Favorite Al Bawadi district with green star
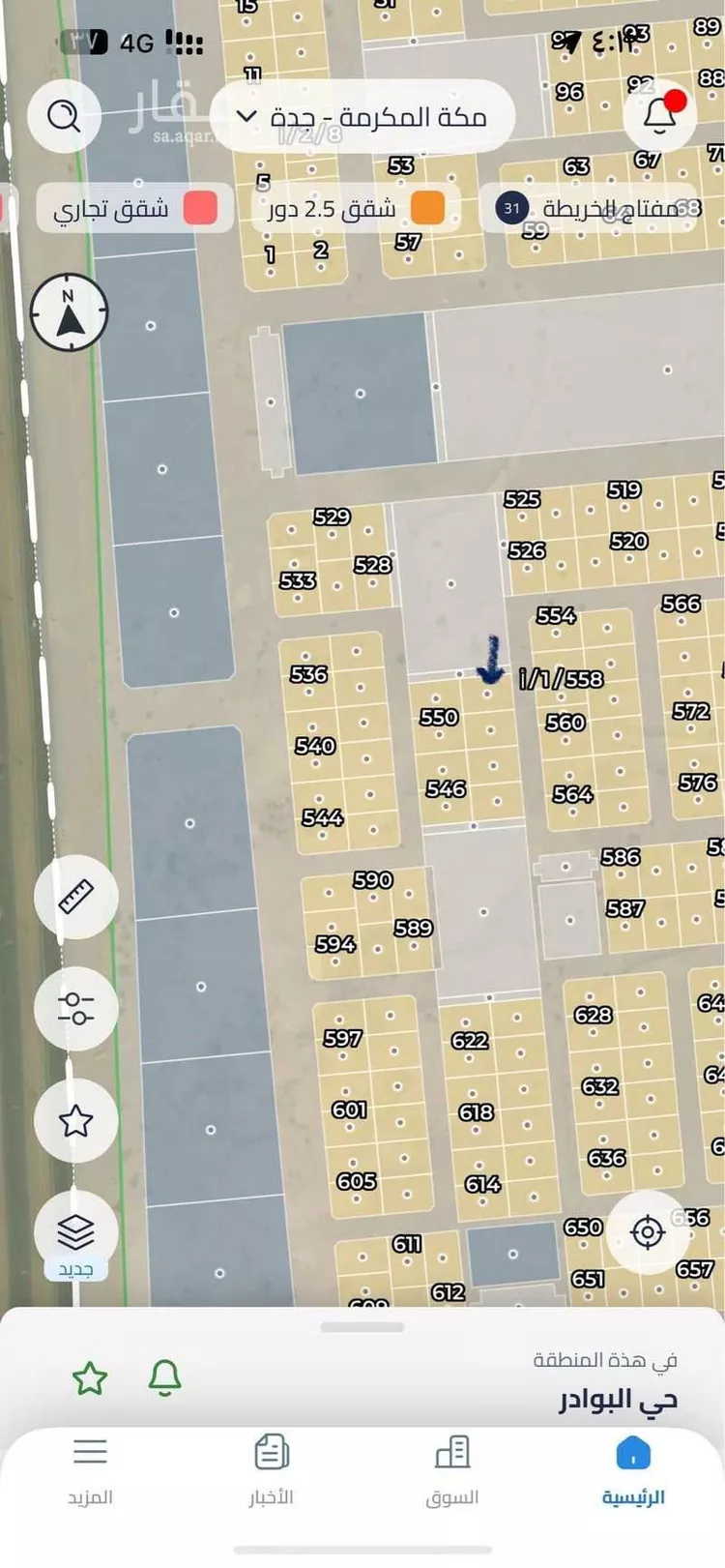The height and width of the screenshot is (1568, 725). 90,1378
